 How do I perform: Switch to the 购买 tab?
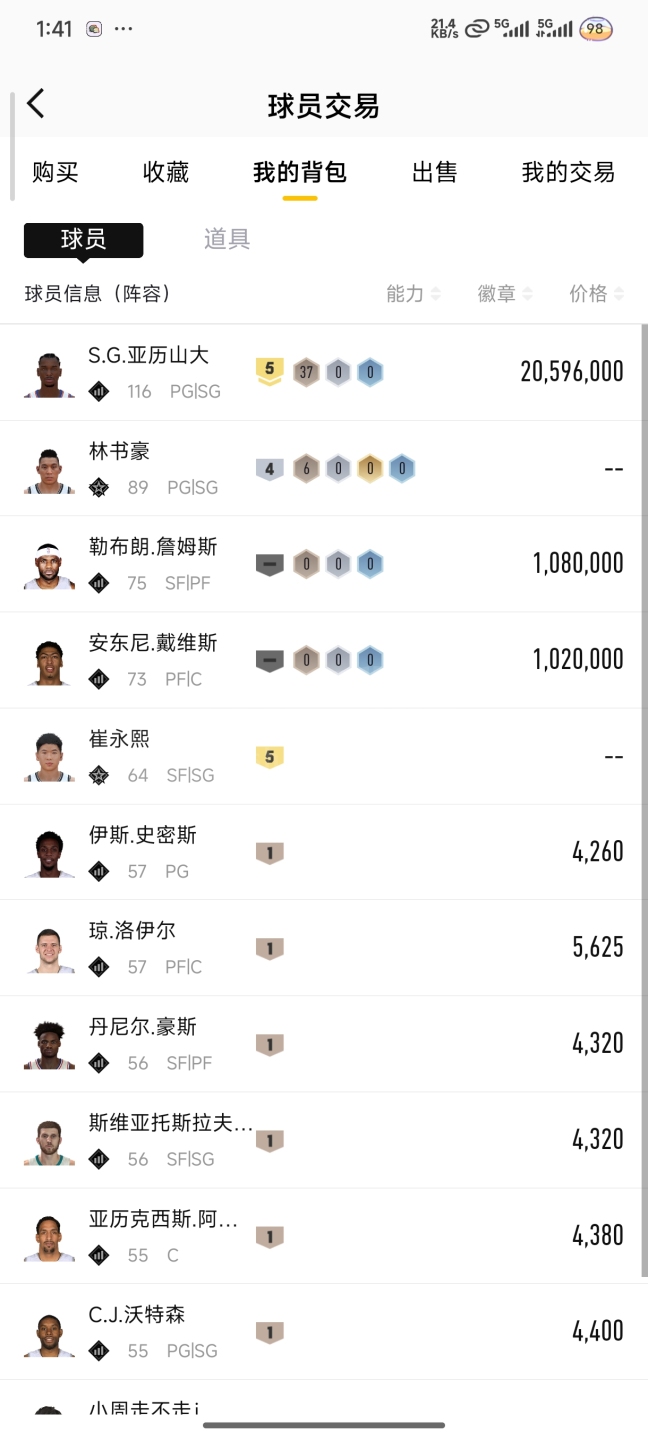(x=55, y=172)
